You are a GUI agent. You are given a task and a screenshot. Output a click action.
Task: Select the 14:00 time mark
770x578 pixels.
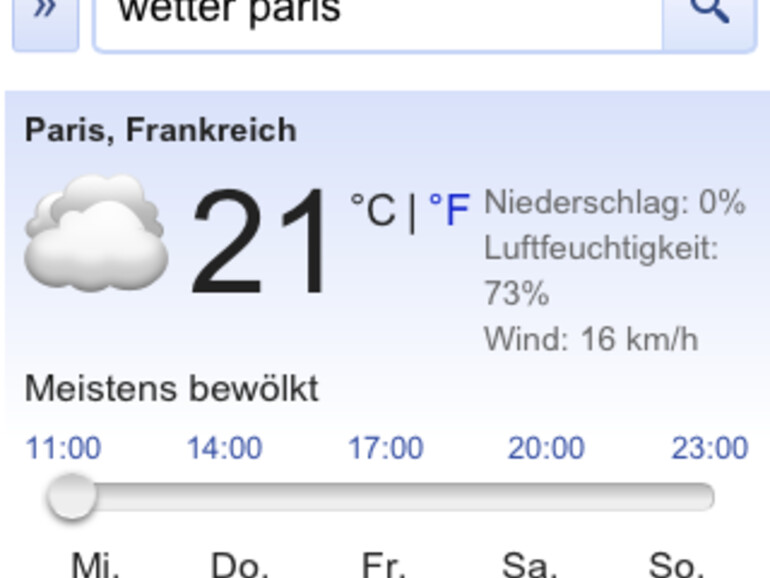click(x=224, y=448)
